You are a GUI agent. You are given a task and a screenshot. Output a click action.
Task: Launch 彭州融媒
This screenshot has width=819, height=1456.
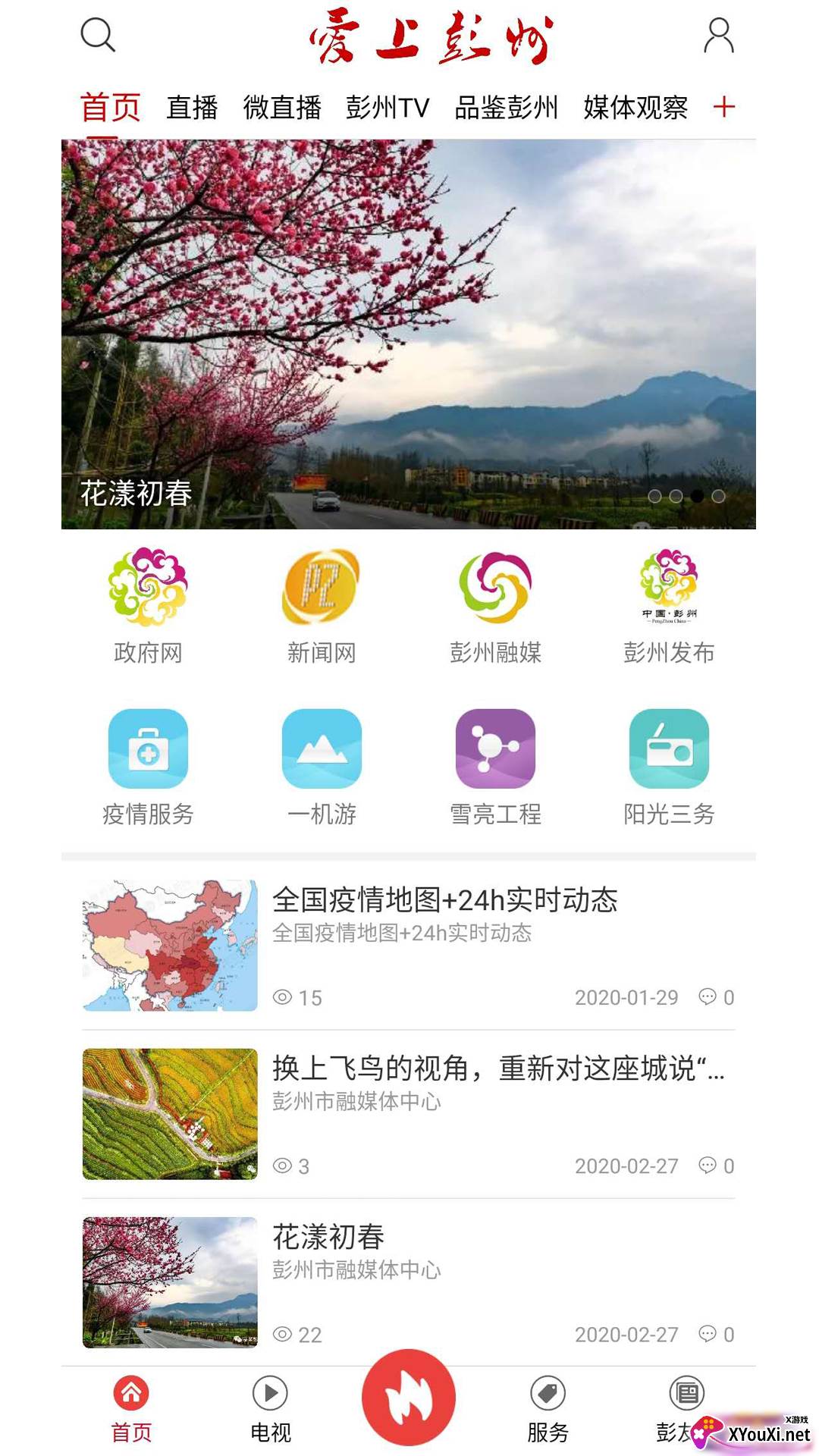click(495, 606)
